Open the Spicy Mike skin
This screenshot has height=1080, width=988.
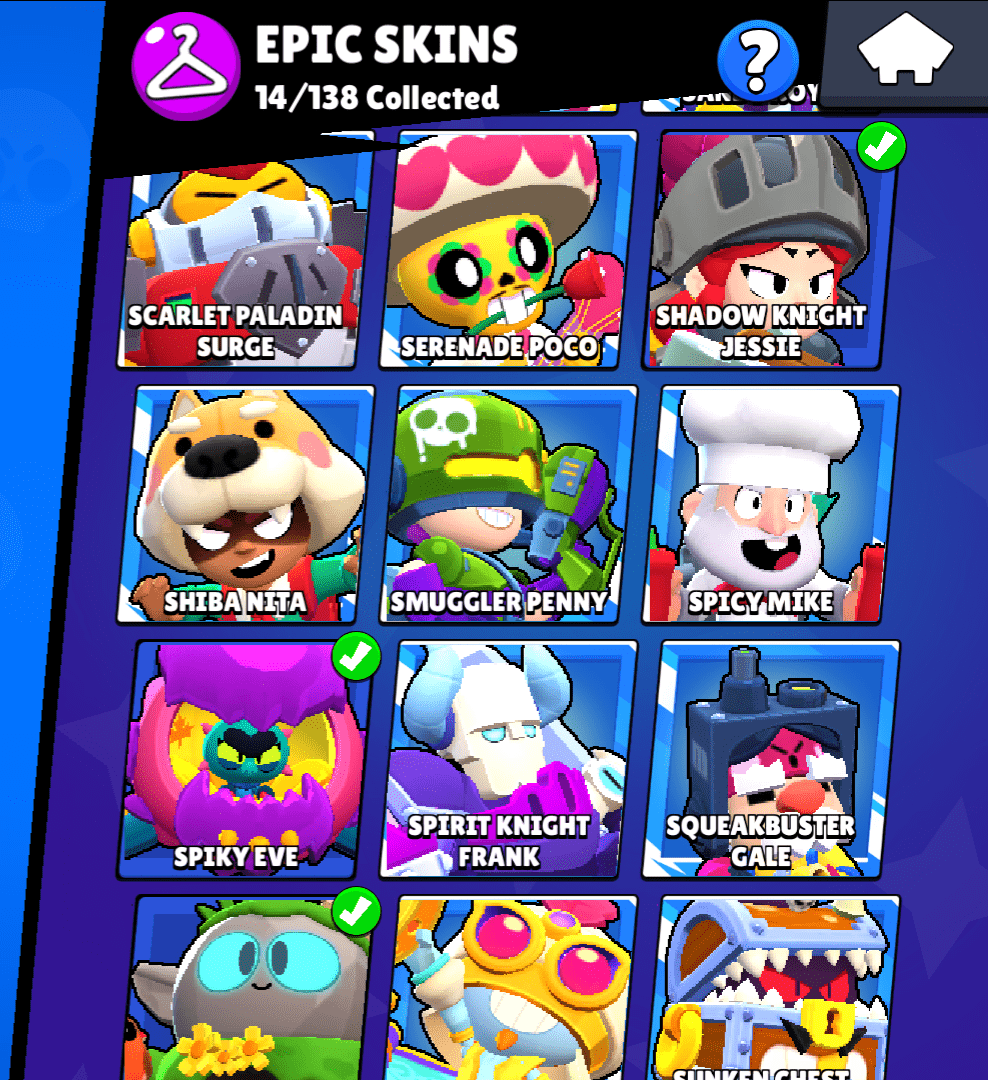(771, 505)
